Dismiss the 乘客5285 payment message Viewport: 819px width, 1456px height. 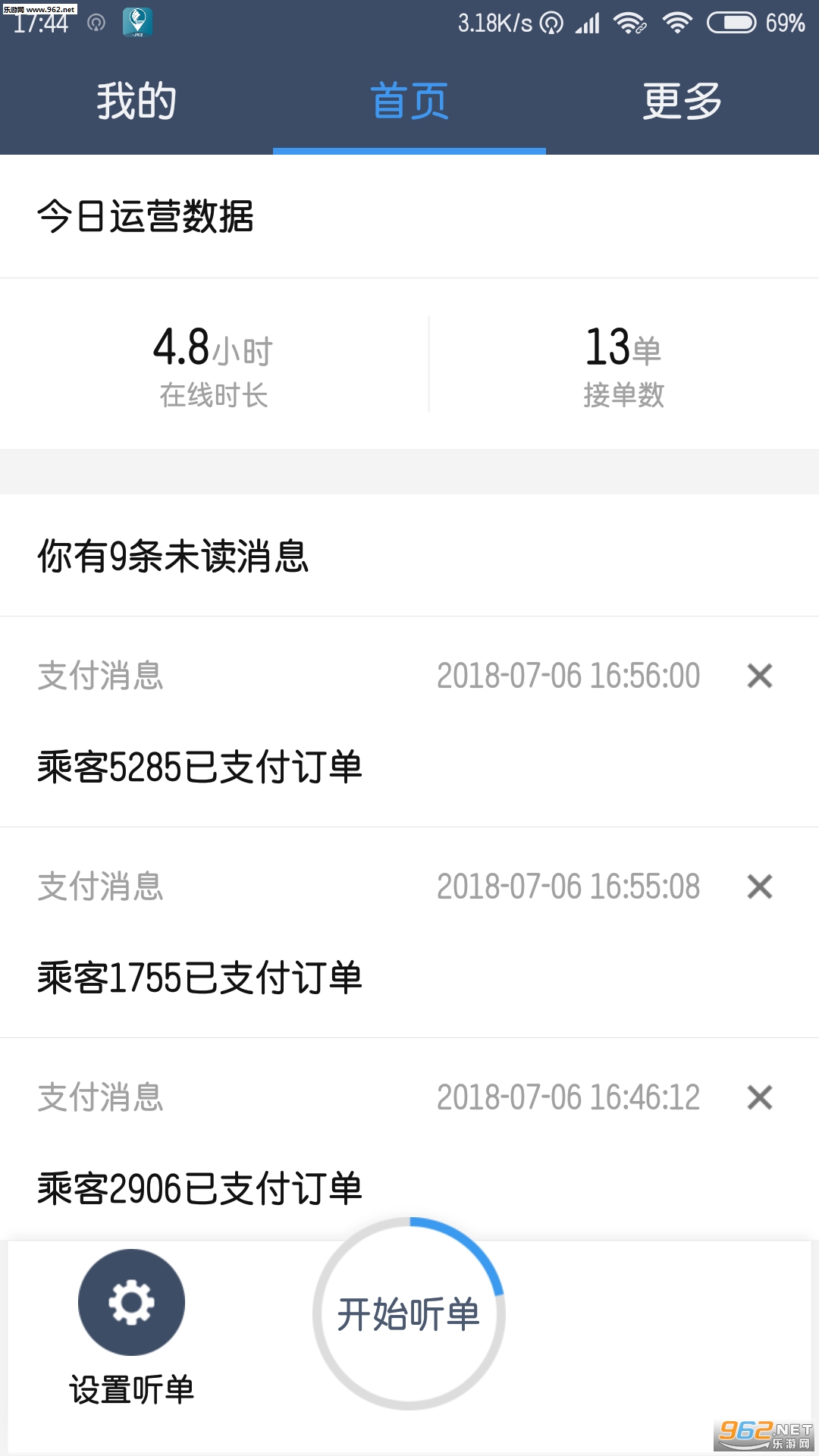(759, 676)
